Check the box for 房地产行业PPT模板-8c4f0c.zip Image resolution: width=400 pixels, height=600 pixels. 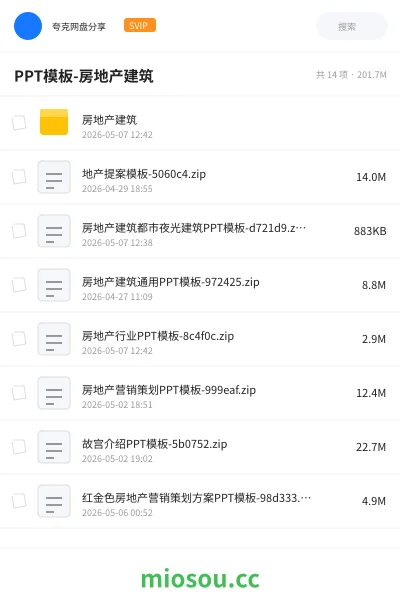point(19,339)
